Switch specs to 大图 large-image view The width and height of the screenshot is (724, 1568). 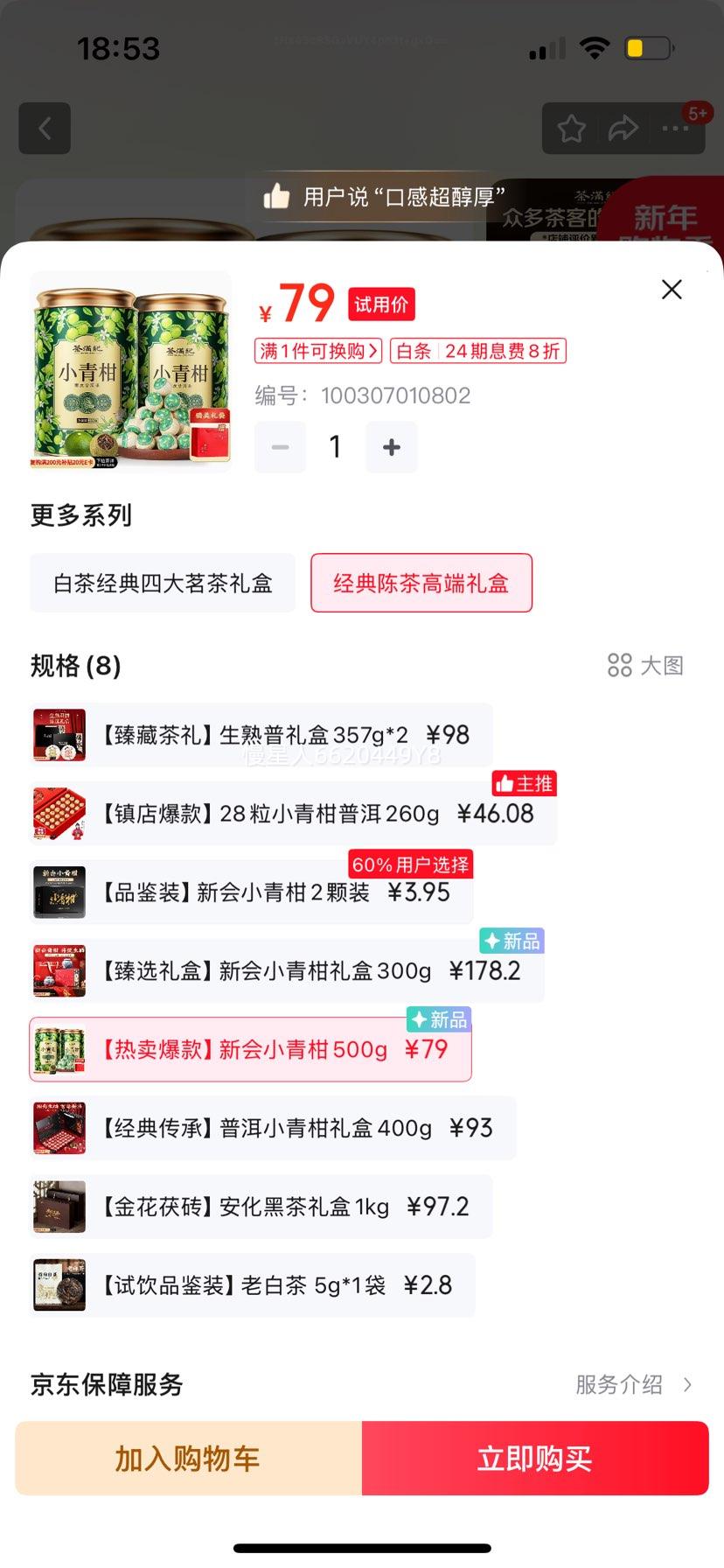tap(645, 666)
